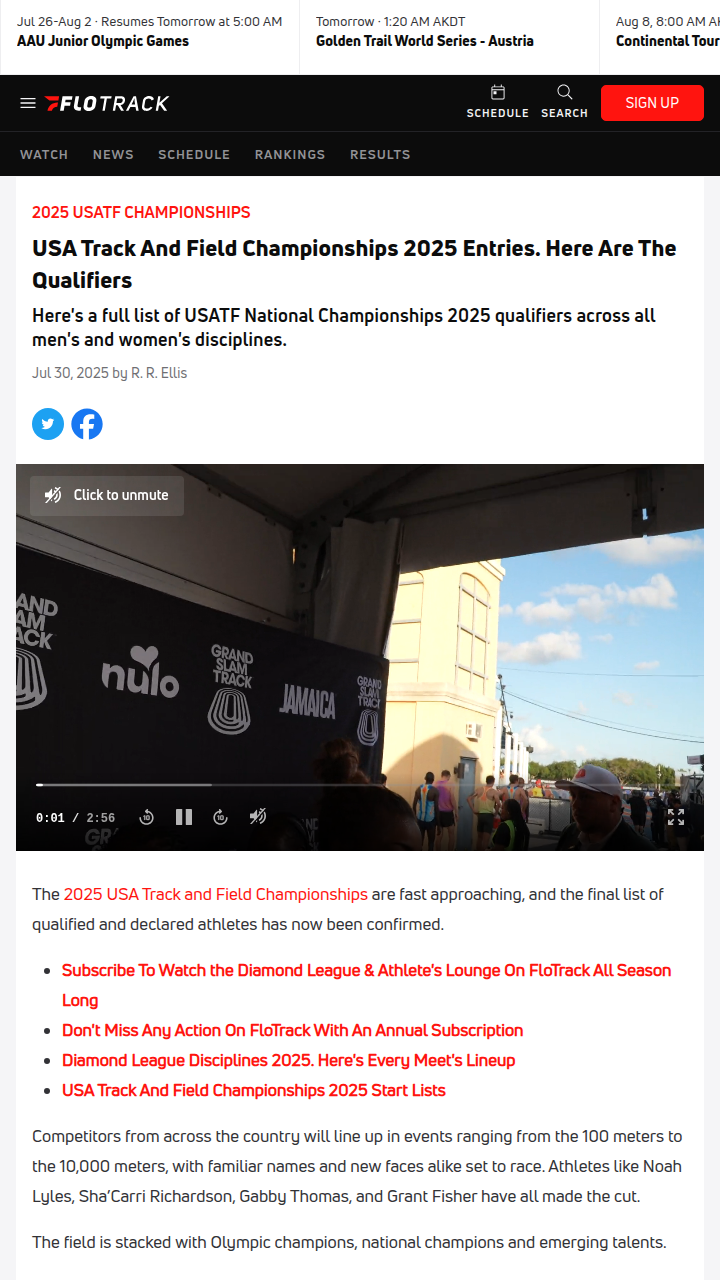Rewind video 10 seconds

click(x=146, y=817)
